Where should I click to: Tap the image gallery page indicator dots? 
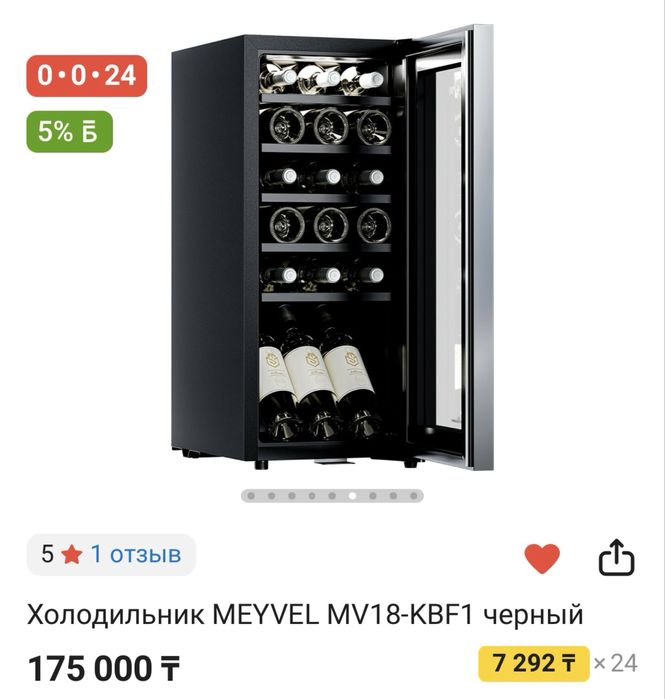point(332,495)
